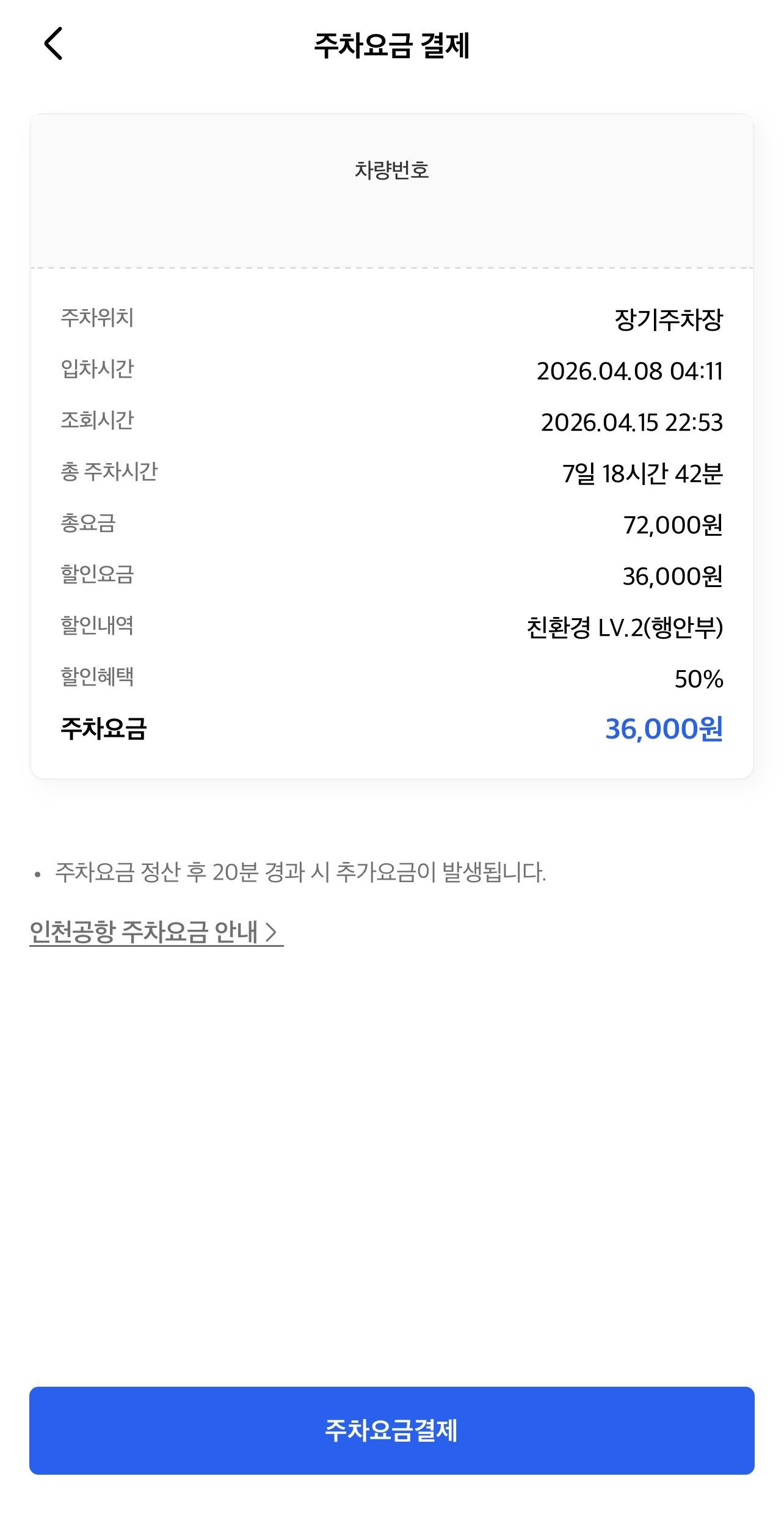Go back using the top-left arrow
The image size is (784, 1537).
pyautogui.click(x=54, y=44)
